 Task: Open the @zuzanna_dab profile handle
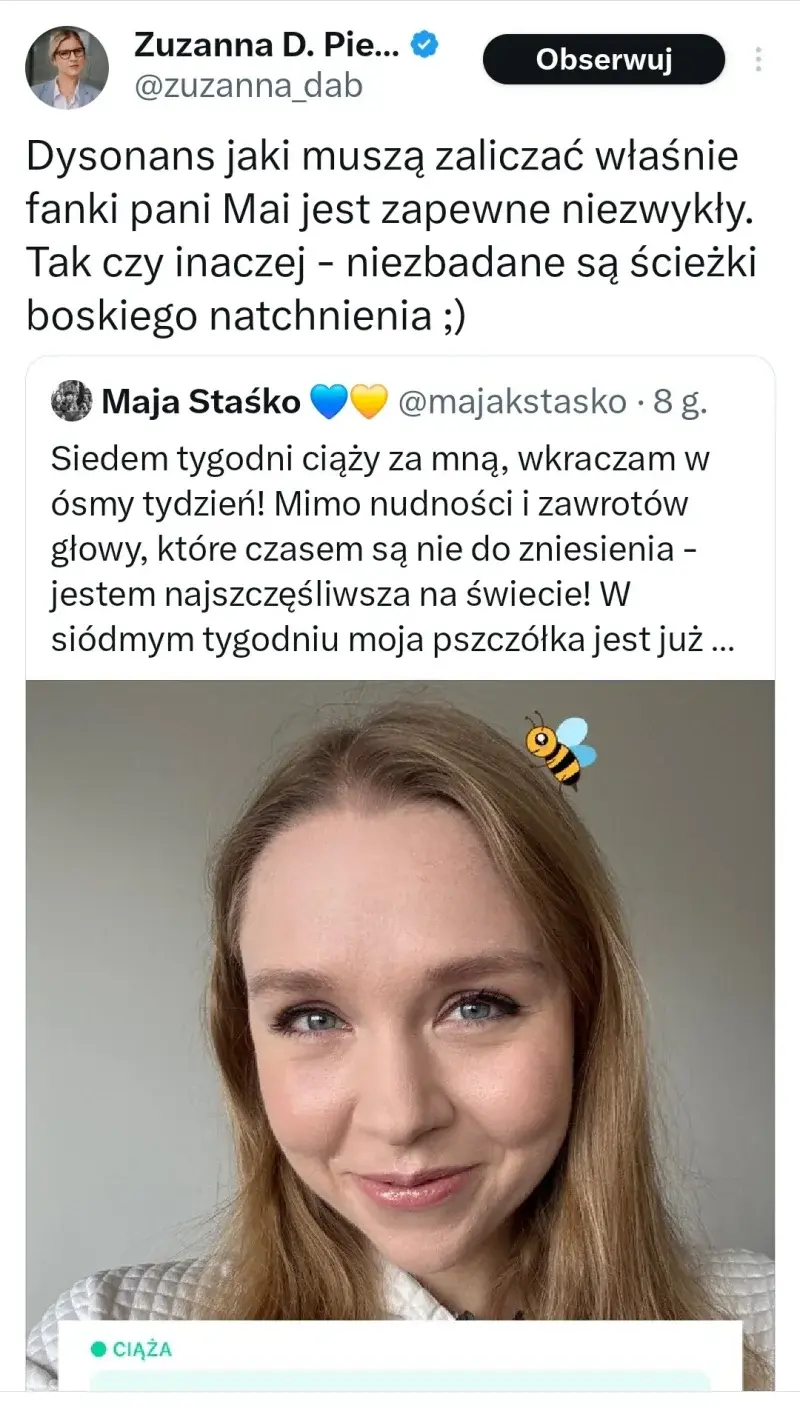(x=248, y=86)
